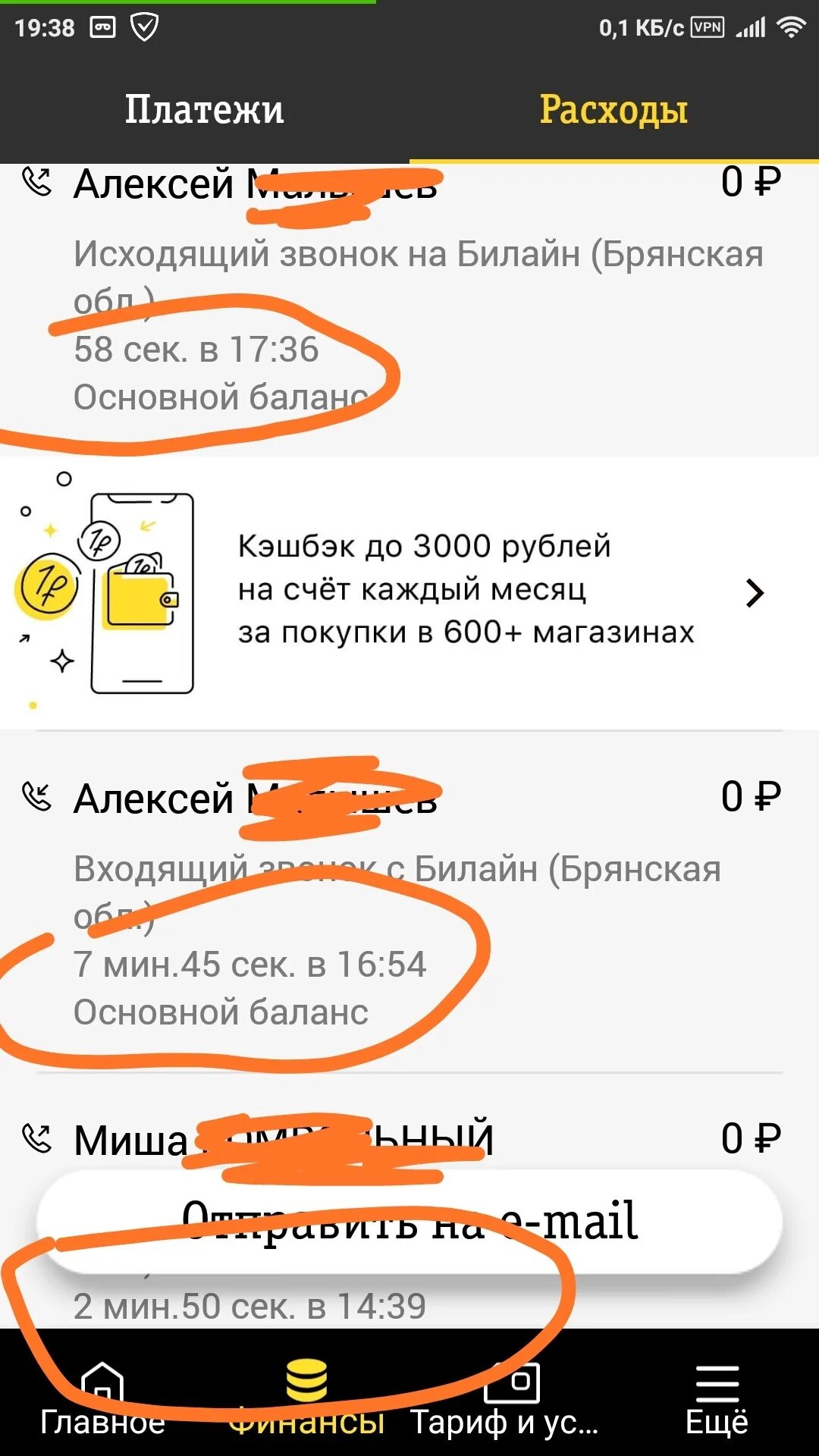Open the incoming call at 16:54 entry

click(409, 902)
